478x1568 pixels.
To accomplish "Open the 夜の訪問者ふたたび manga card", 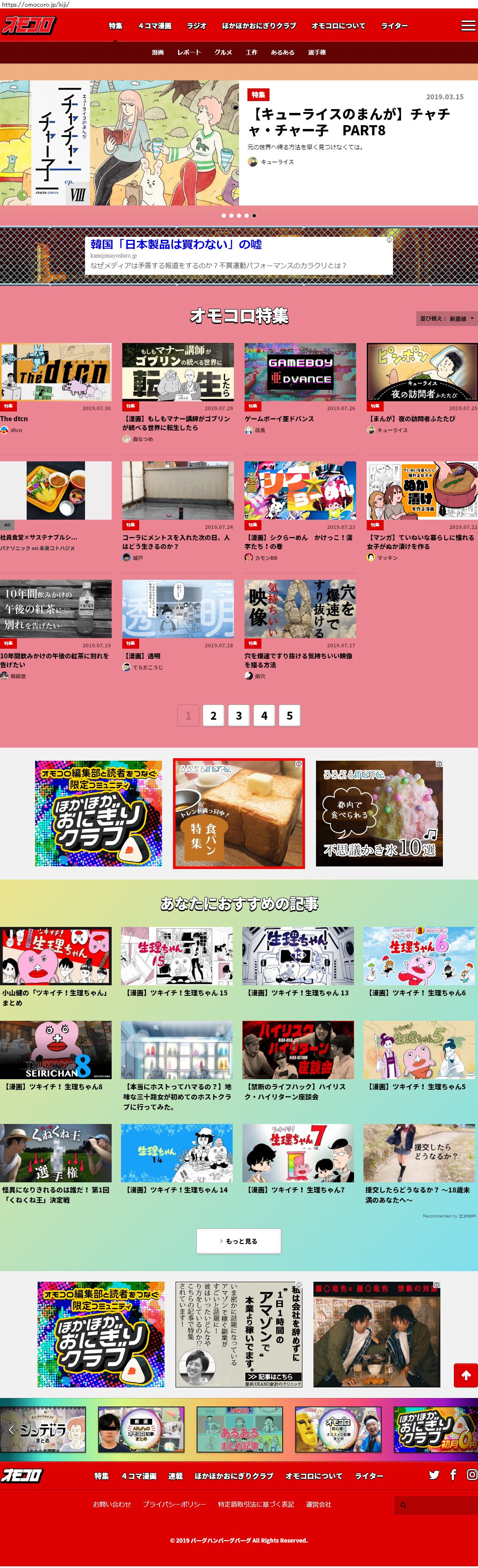I will 422,372.
